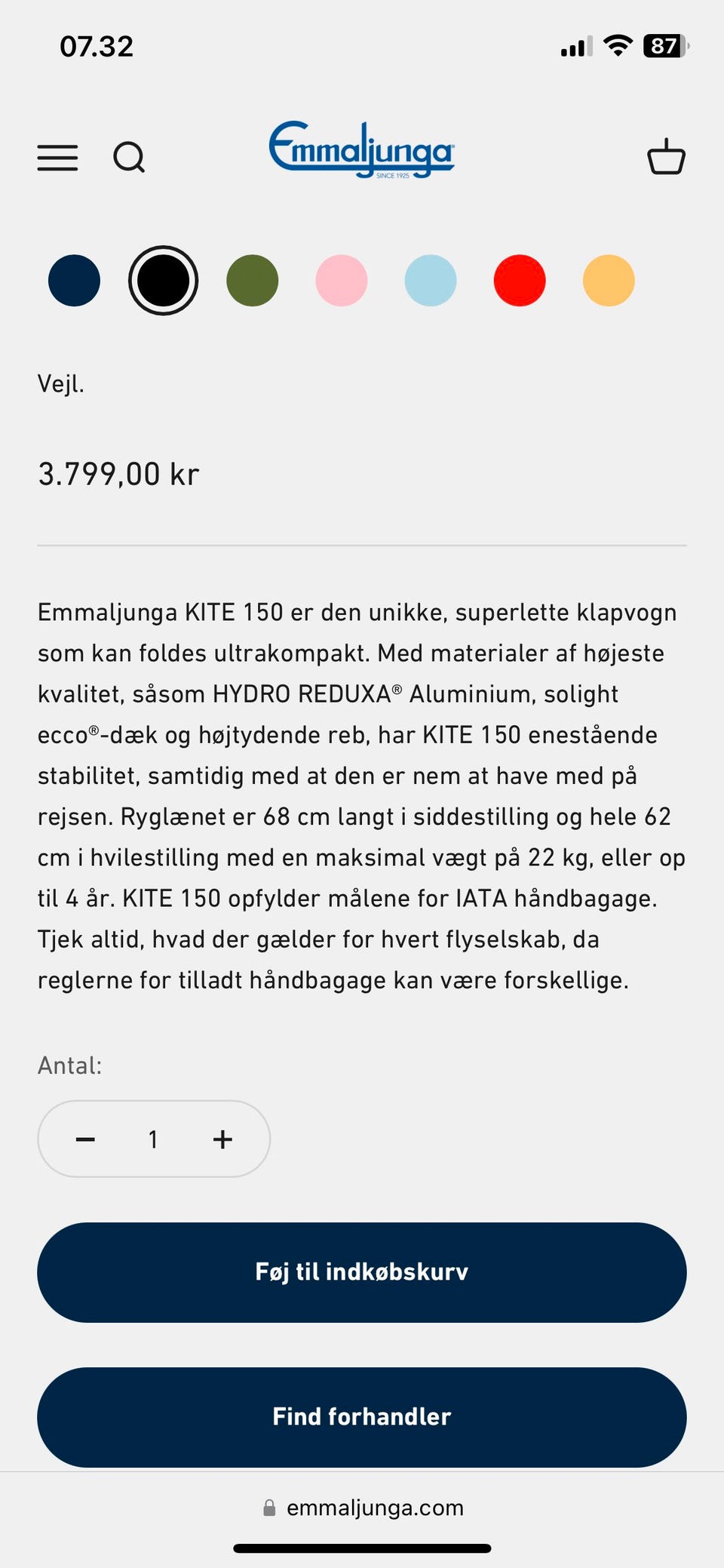724x1568 pixels.
Task: Select the orange color swatch
Action: [609, 280]
